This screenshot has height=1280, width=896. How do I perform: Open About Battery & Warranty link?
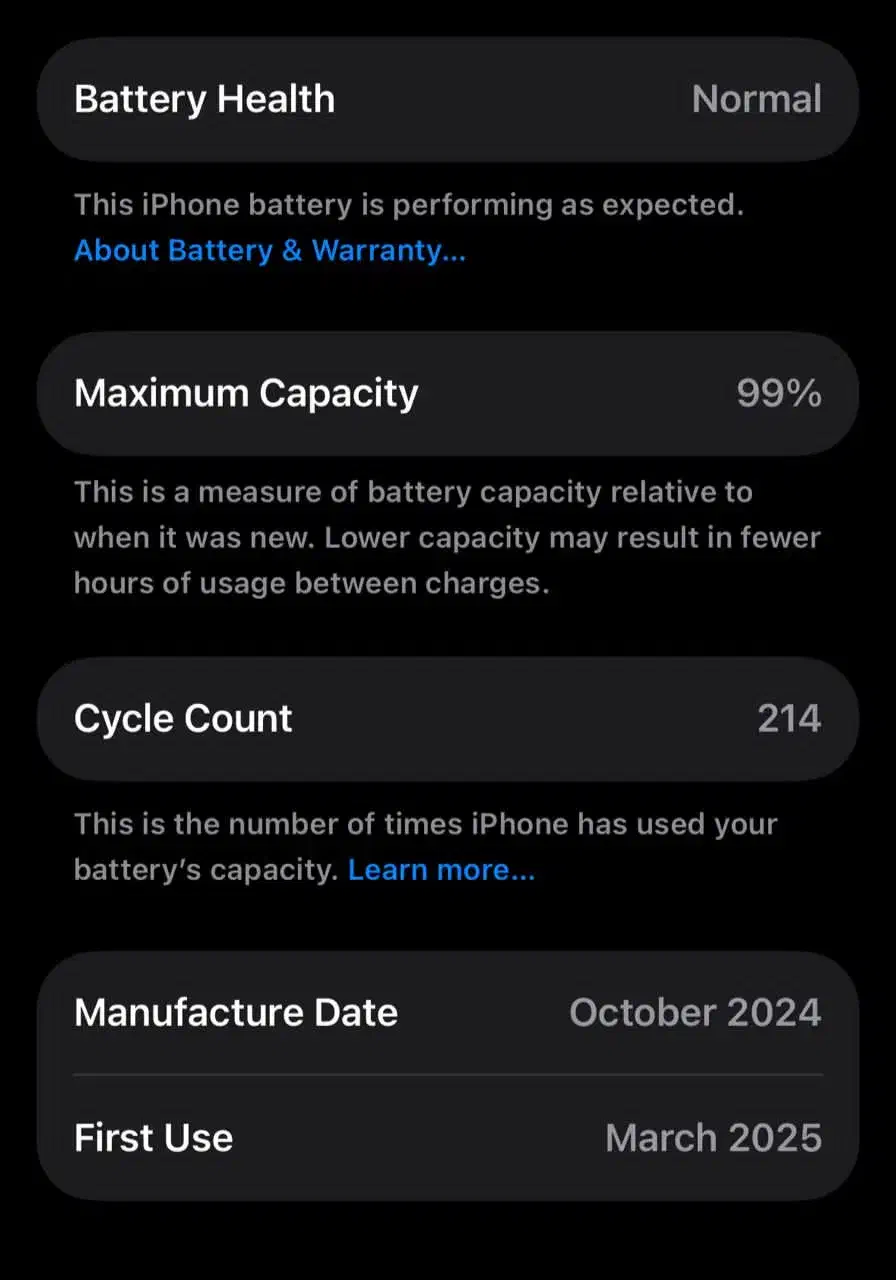270,250
